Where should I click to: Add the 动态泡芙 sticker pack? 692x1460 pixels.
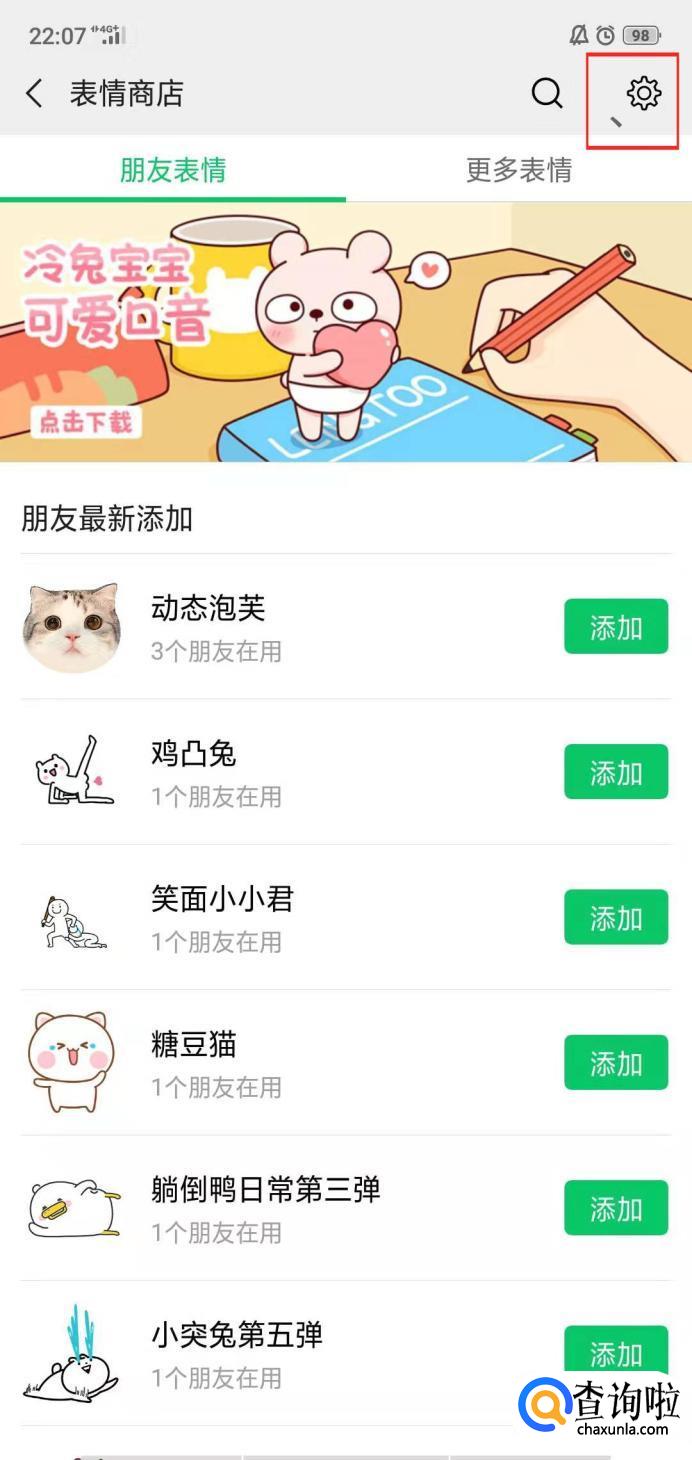pyautogui.click(x=615, y=627)
